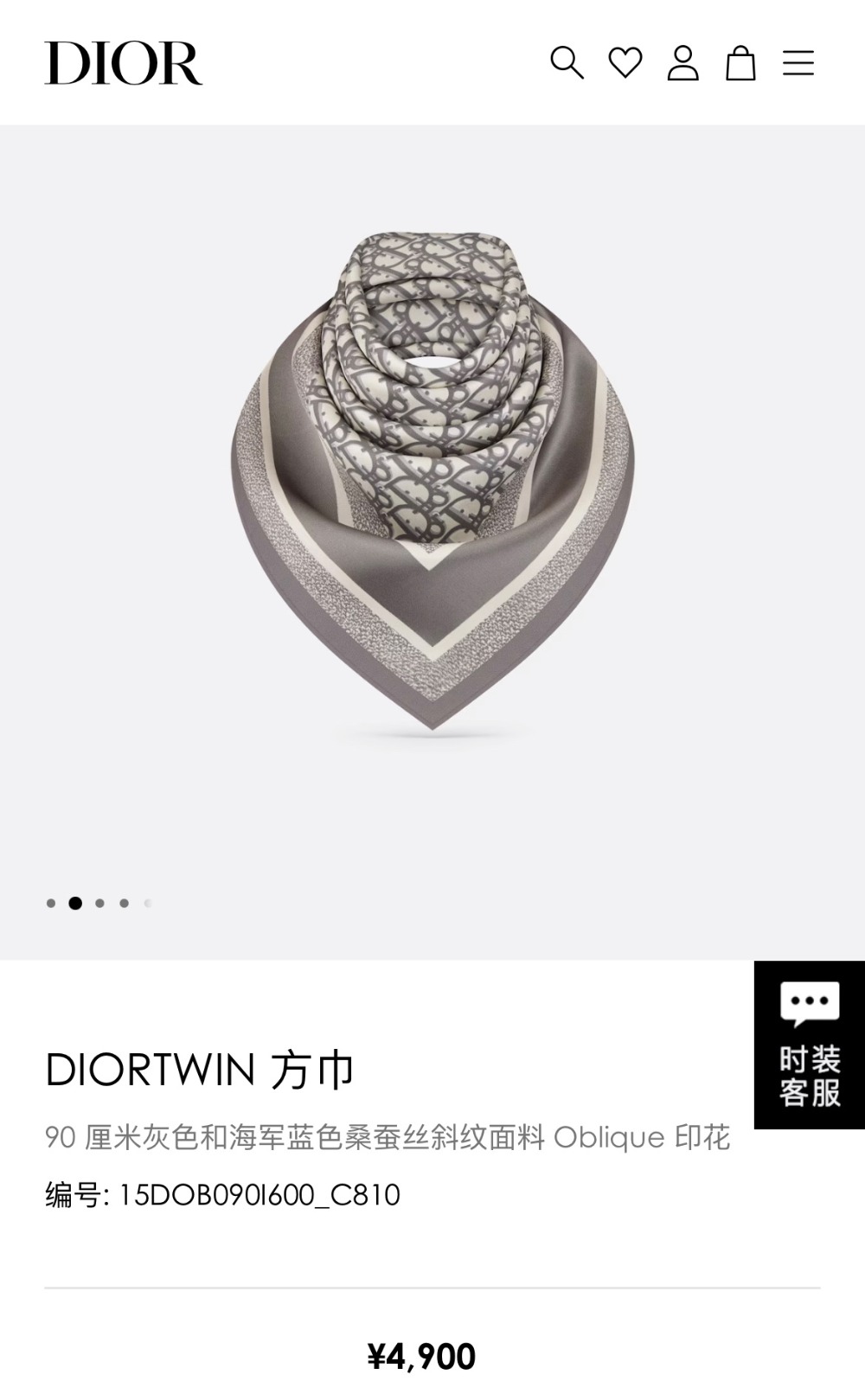Viewport: 865px width, 1400px height.
Task: Open the DIORTWIN scarf product image
Action: tap(432, 484)
